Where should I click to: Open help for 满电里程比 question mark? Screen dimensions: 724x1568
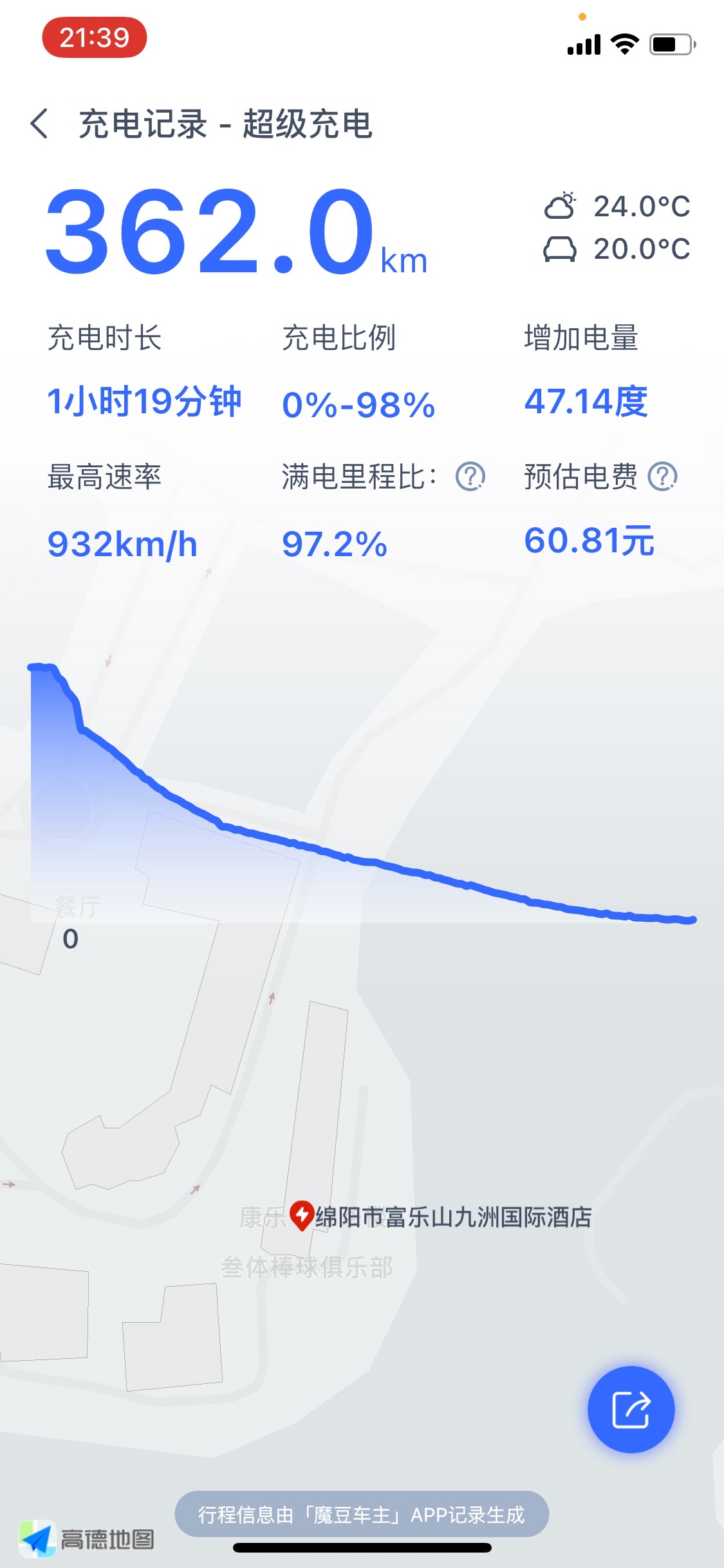pyautogui.click(x=470, y=478)
